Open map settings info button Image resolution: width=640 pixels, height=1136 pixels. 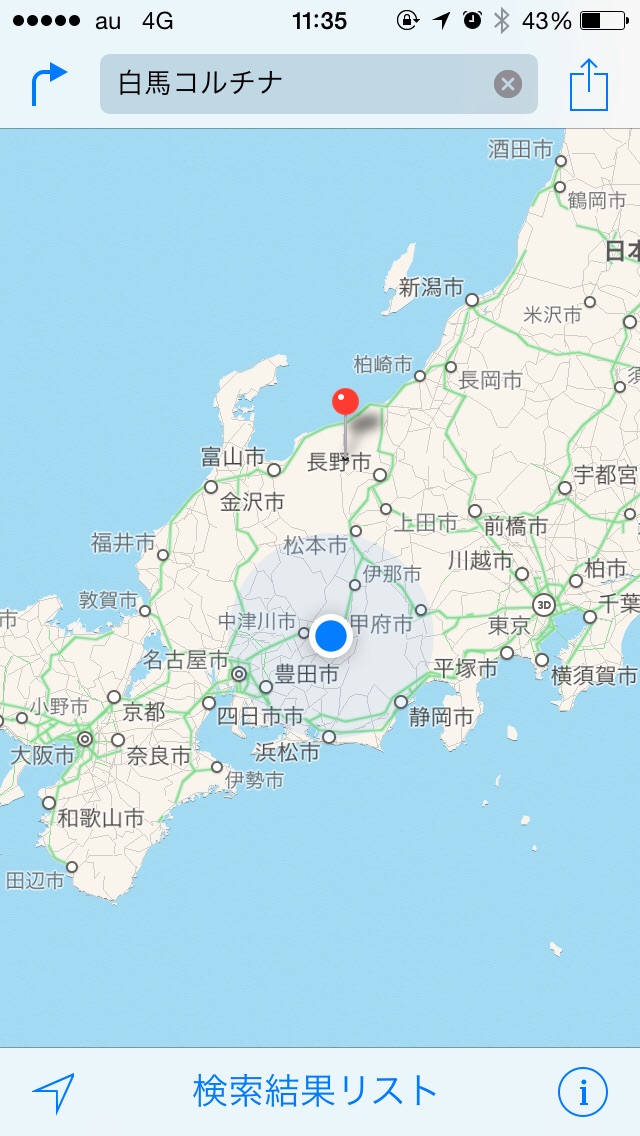pyautogui.click(x=583, y=1092)
